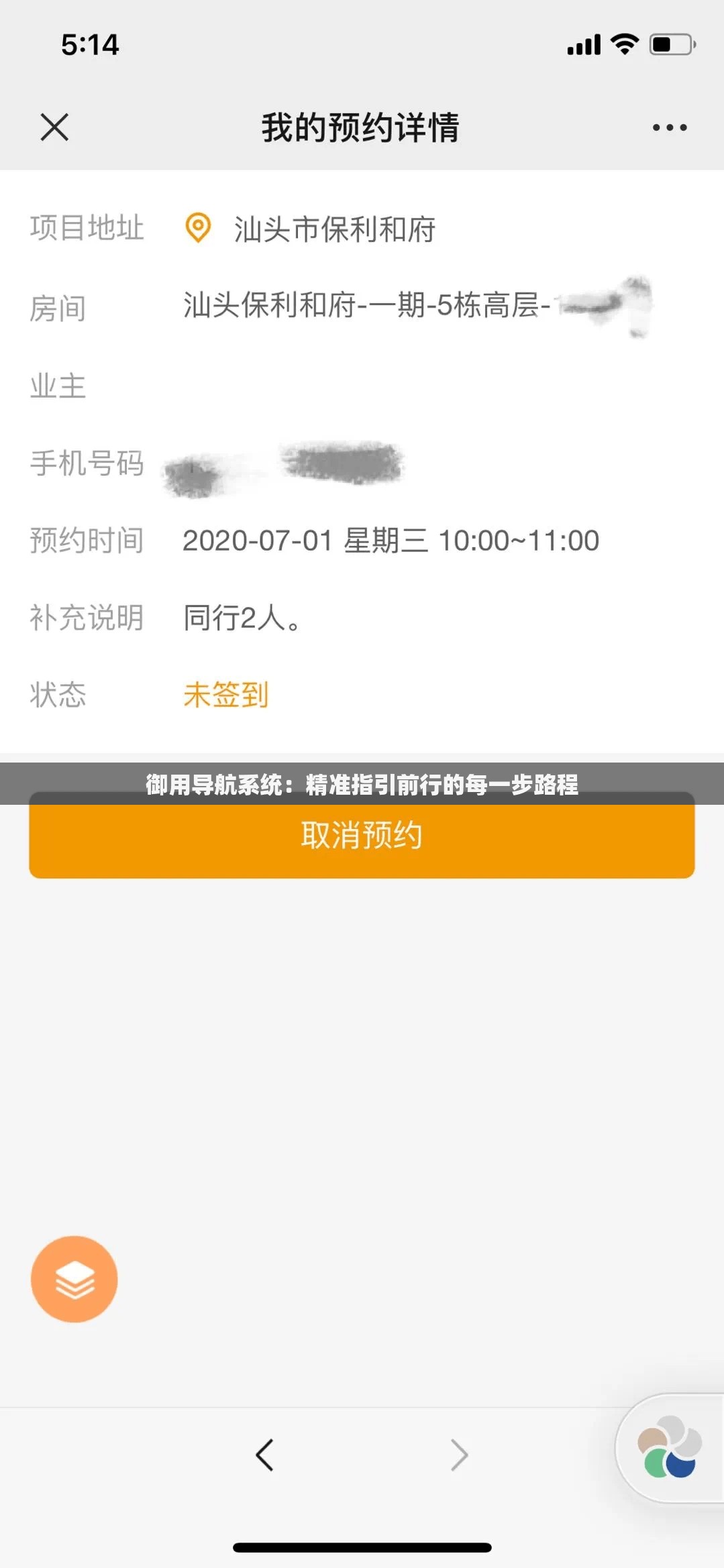Image resolution: width=724 pixels, height=1568 pixels.
Task: Open the navigation banner 御用导航系统
Action: coord(361,783)
